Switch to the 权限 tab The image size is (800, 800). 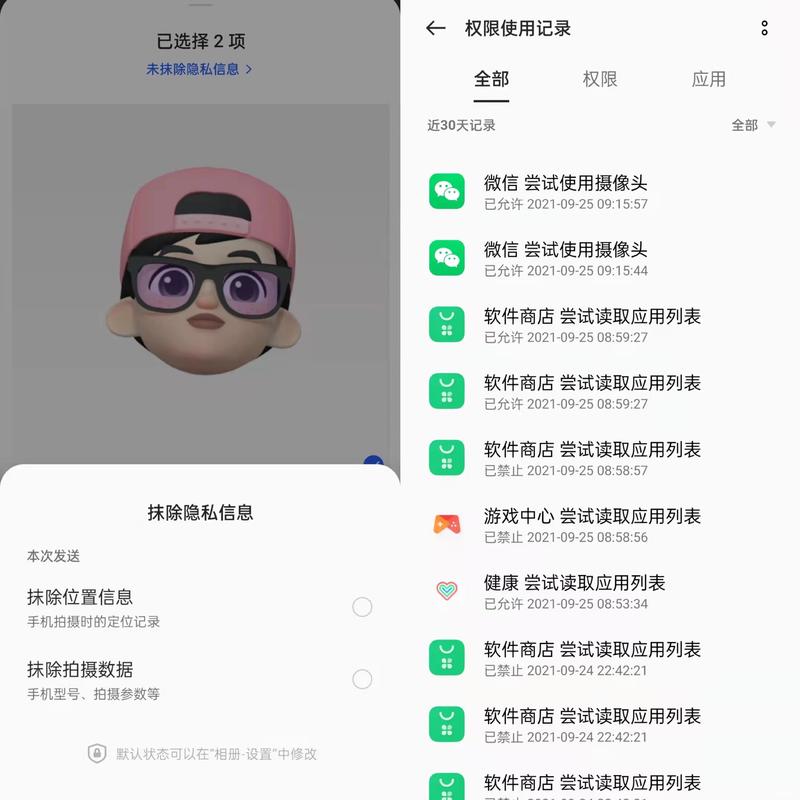click(x=600, y=80)
